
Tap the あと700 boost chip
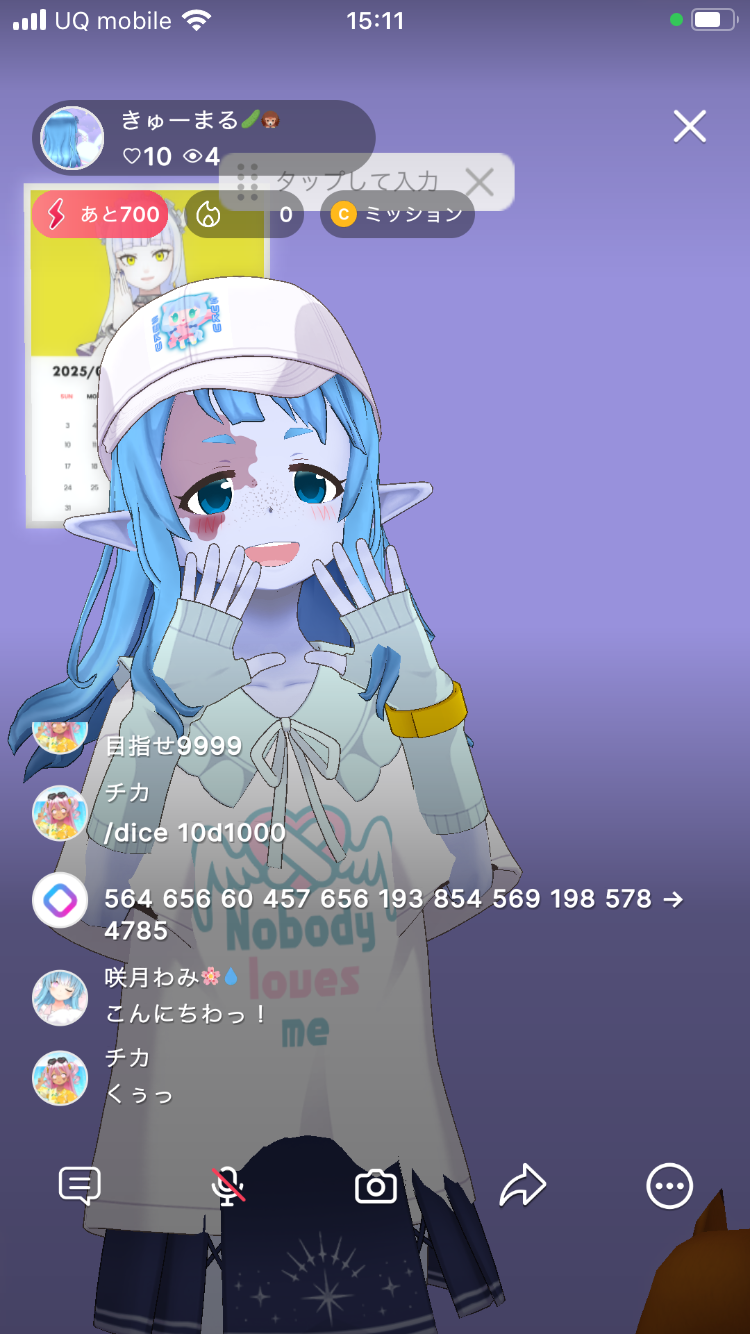tap(100, 214)
